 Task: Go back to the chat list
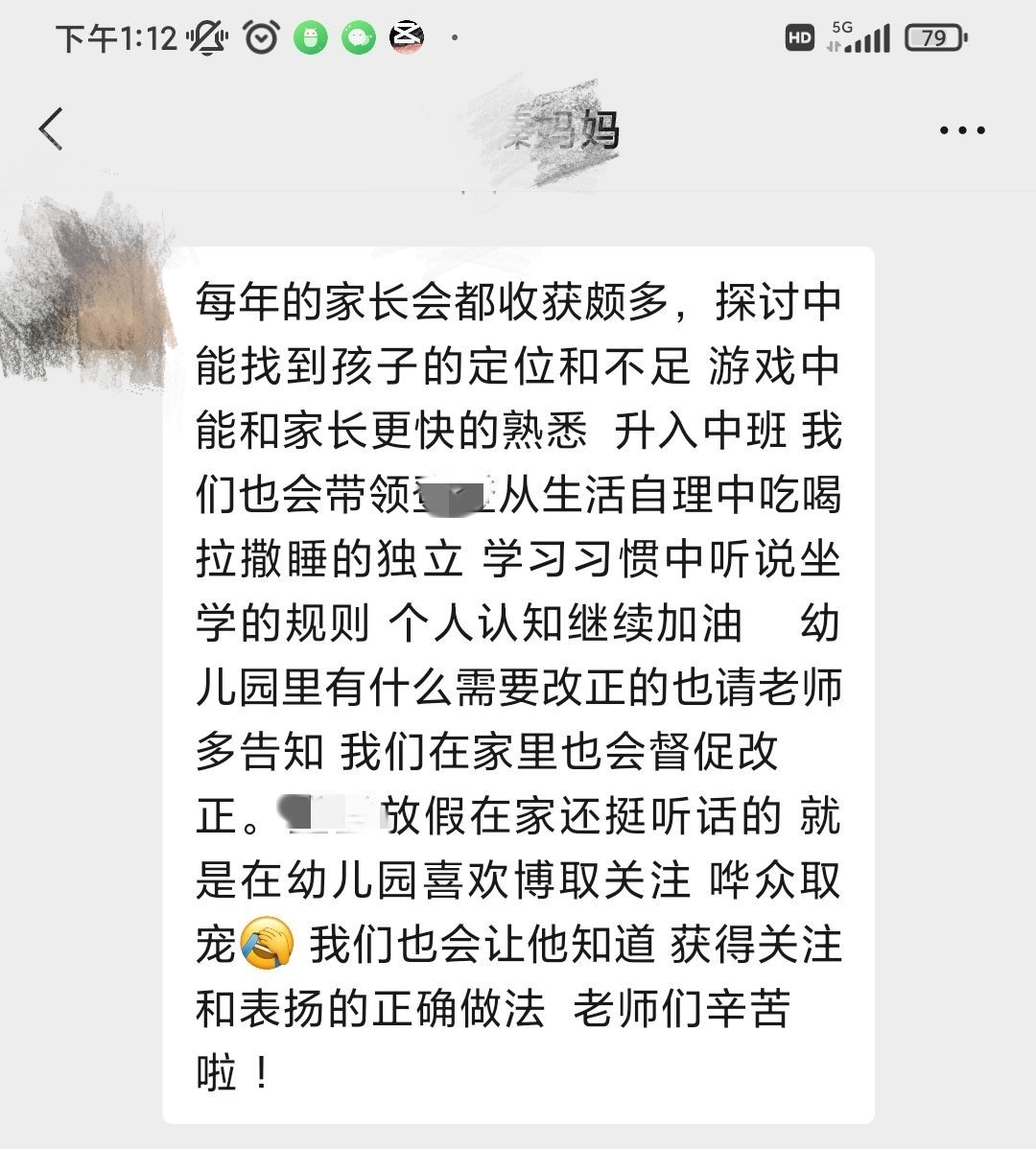pyautogui.click(x=51, y=129)
